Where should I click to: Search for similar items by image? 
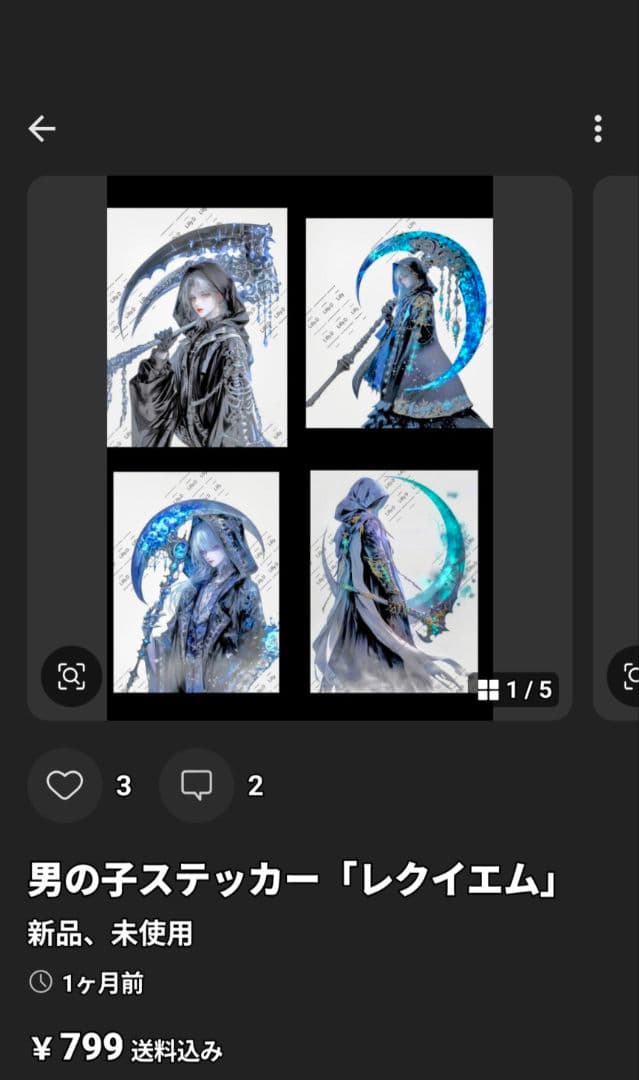coord(71,677)
